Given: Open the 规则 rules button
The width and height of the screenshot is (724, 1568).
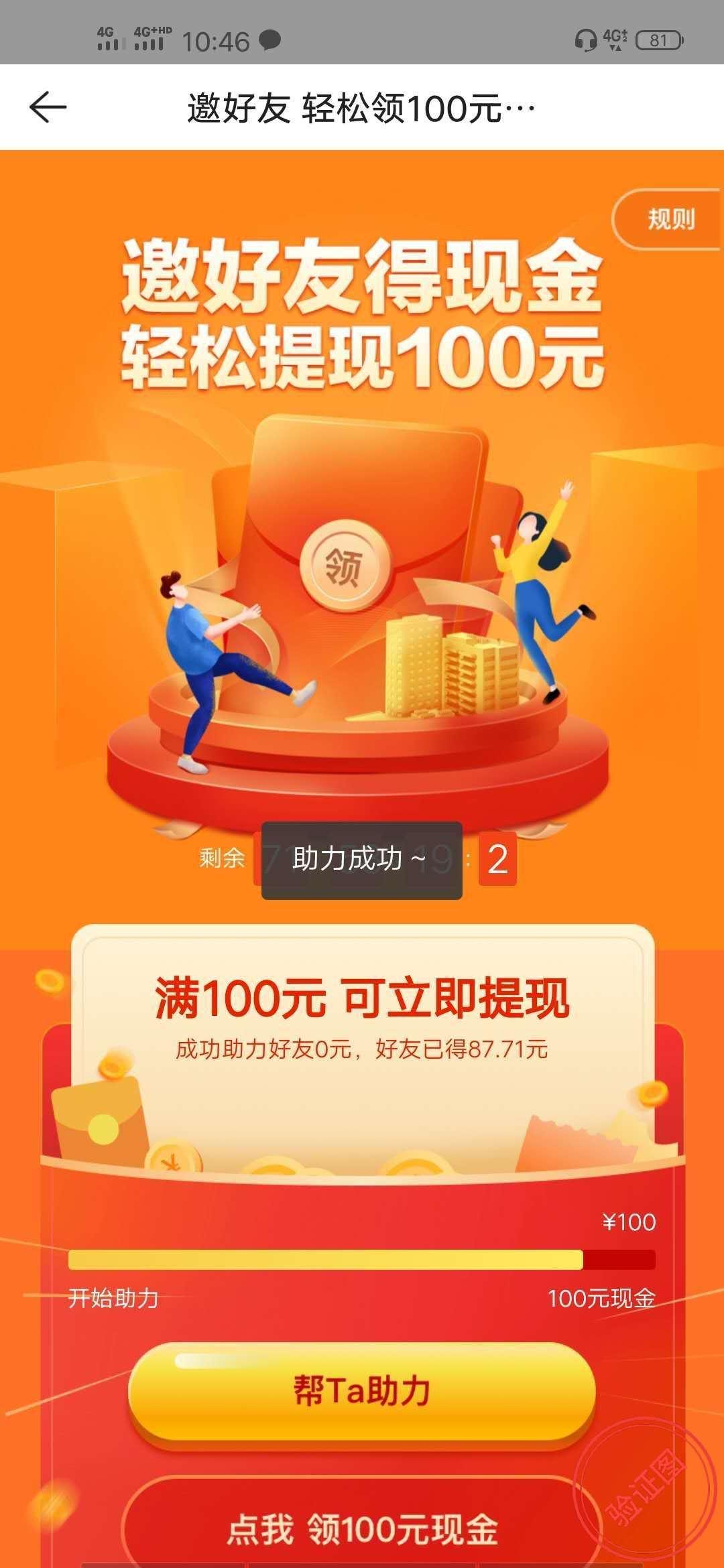Looking at the screenshot, I should [x=670, y=220].
